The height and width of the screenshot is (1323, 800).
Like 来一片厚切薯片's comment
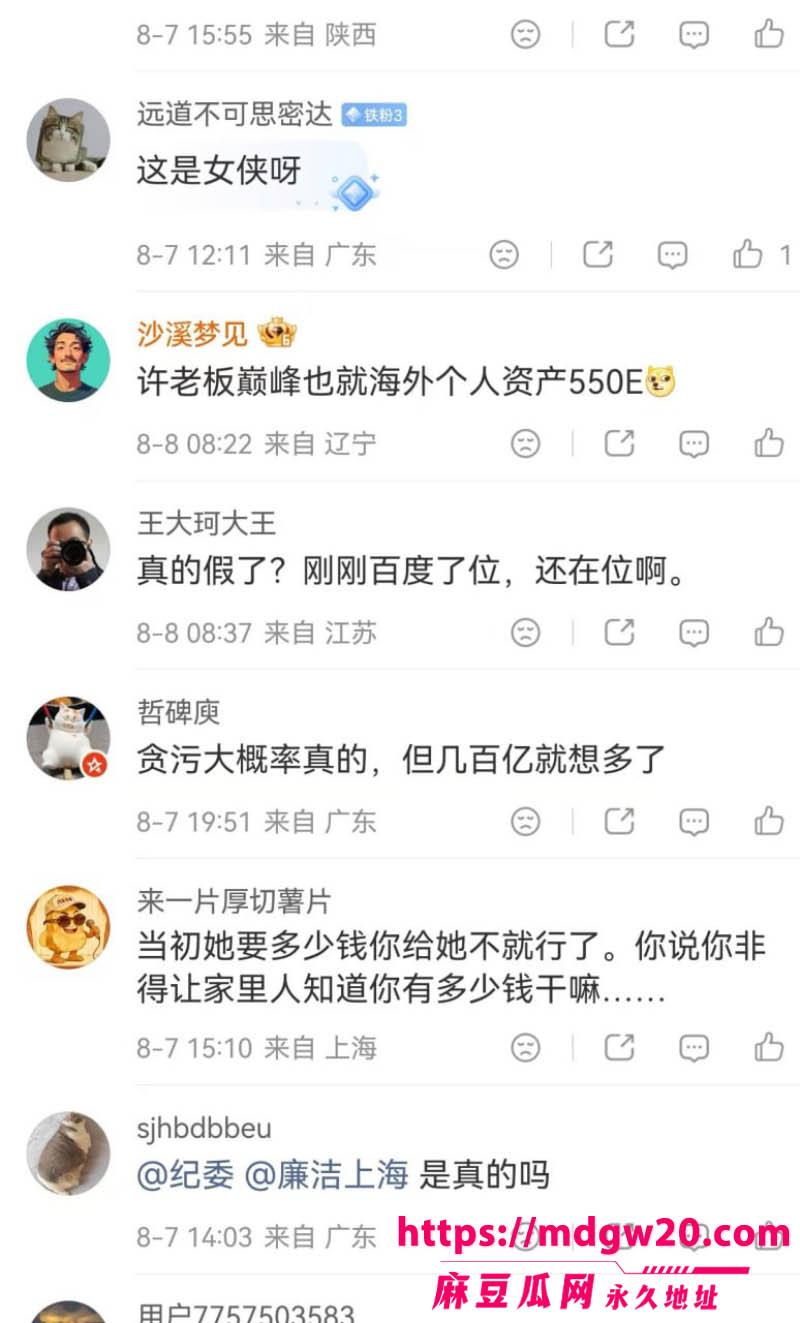(769, 1047)
